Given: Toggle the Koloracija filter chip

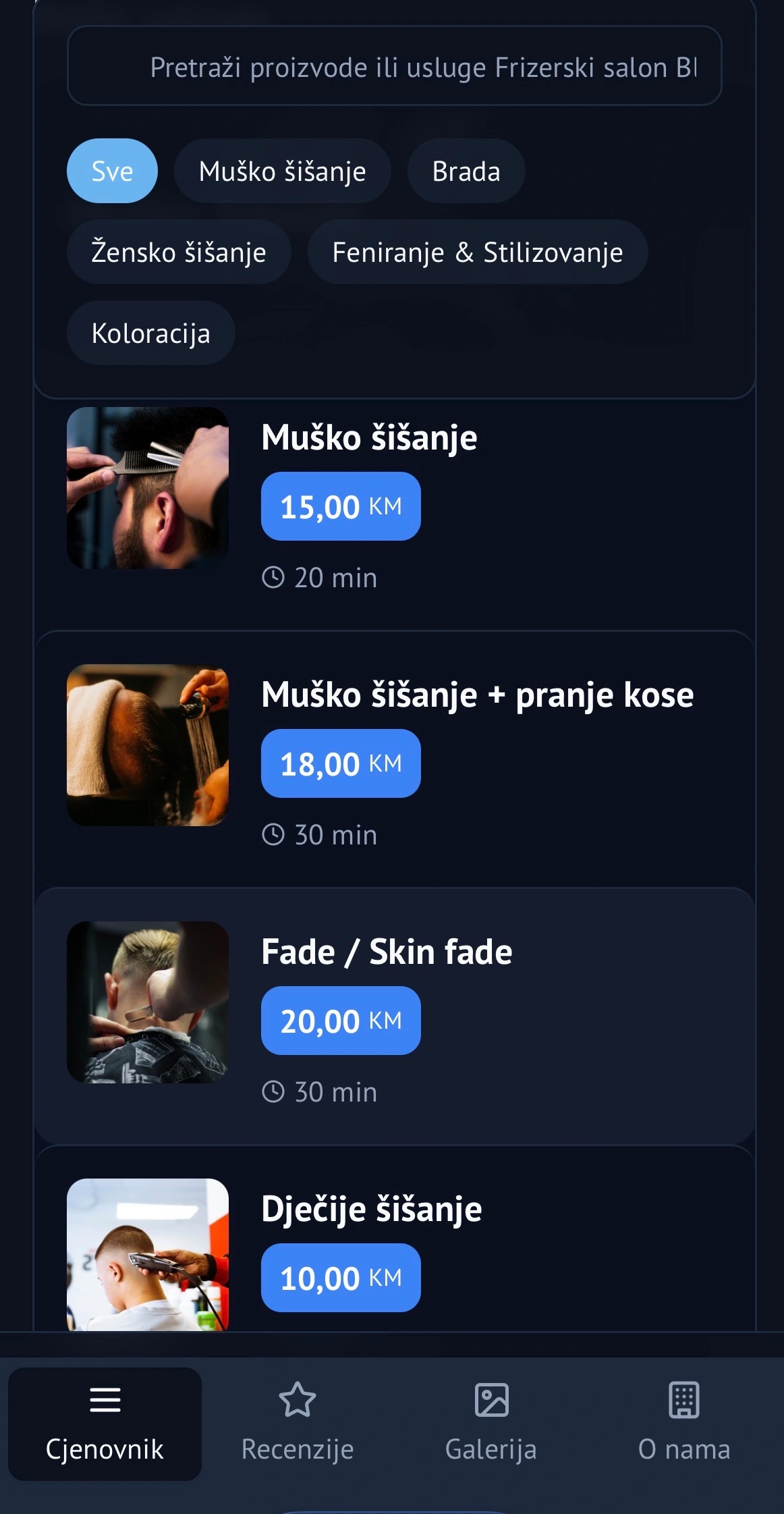Looking at the screenshot, I should point(150,333).
